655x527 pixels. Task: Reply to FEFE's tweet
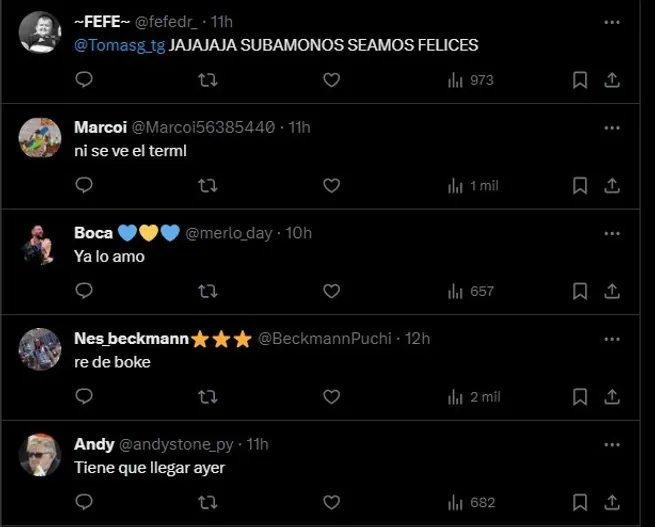pos(84,80)
